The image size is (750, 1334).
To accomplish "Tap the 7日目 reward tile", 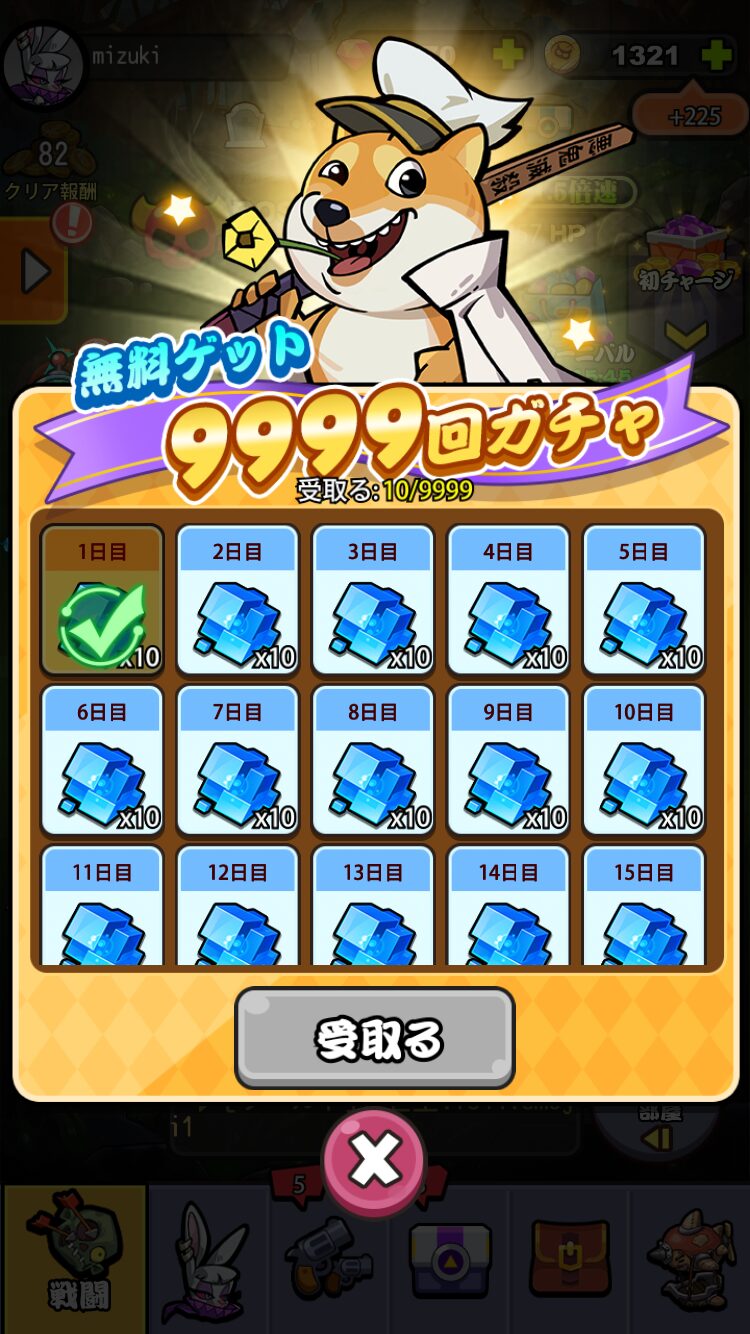I will pyautogui.click(x=238, y=761).
